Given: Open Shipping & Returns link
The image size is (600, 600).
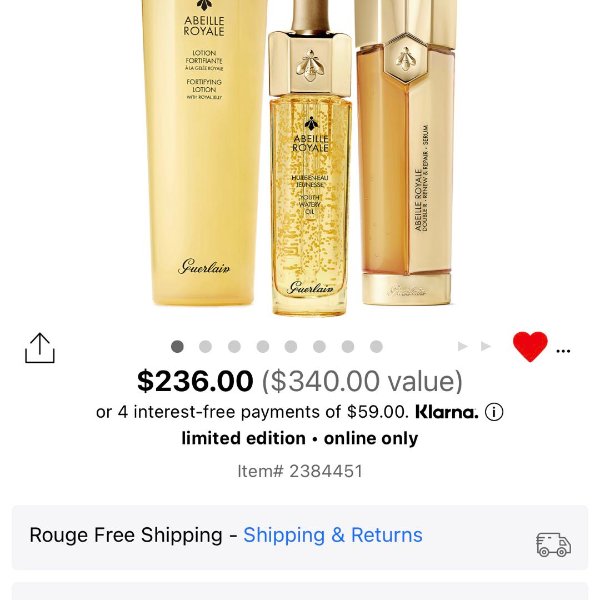Looking at the screenshot, I should pyautogui.click(x=332, y=535).
